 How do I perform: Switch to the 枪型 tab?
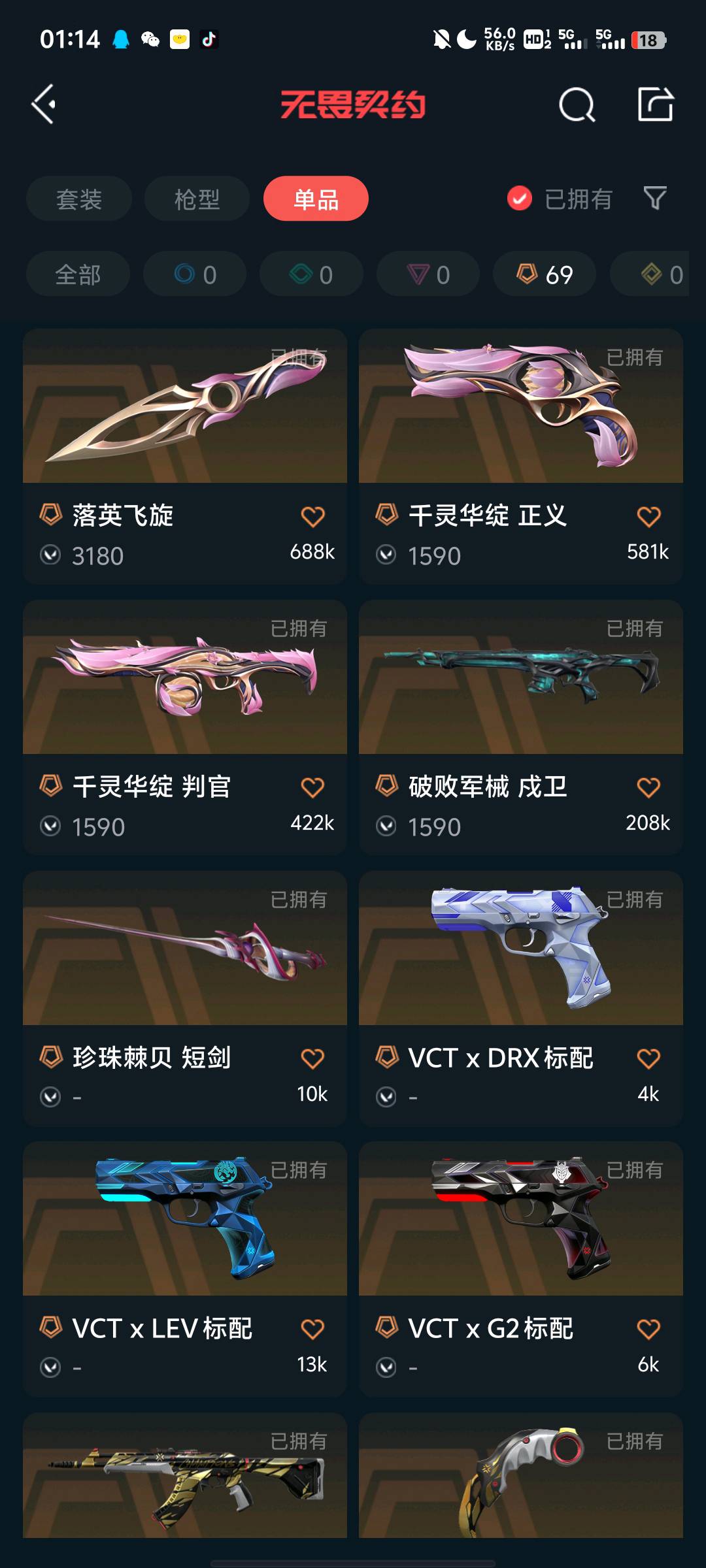(x=197, y=199)
